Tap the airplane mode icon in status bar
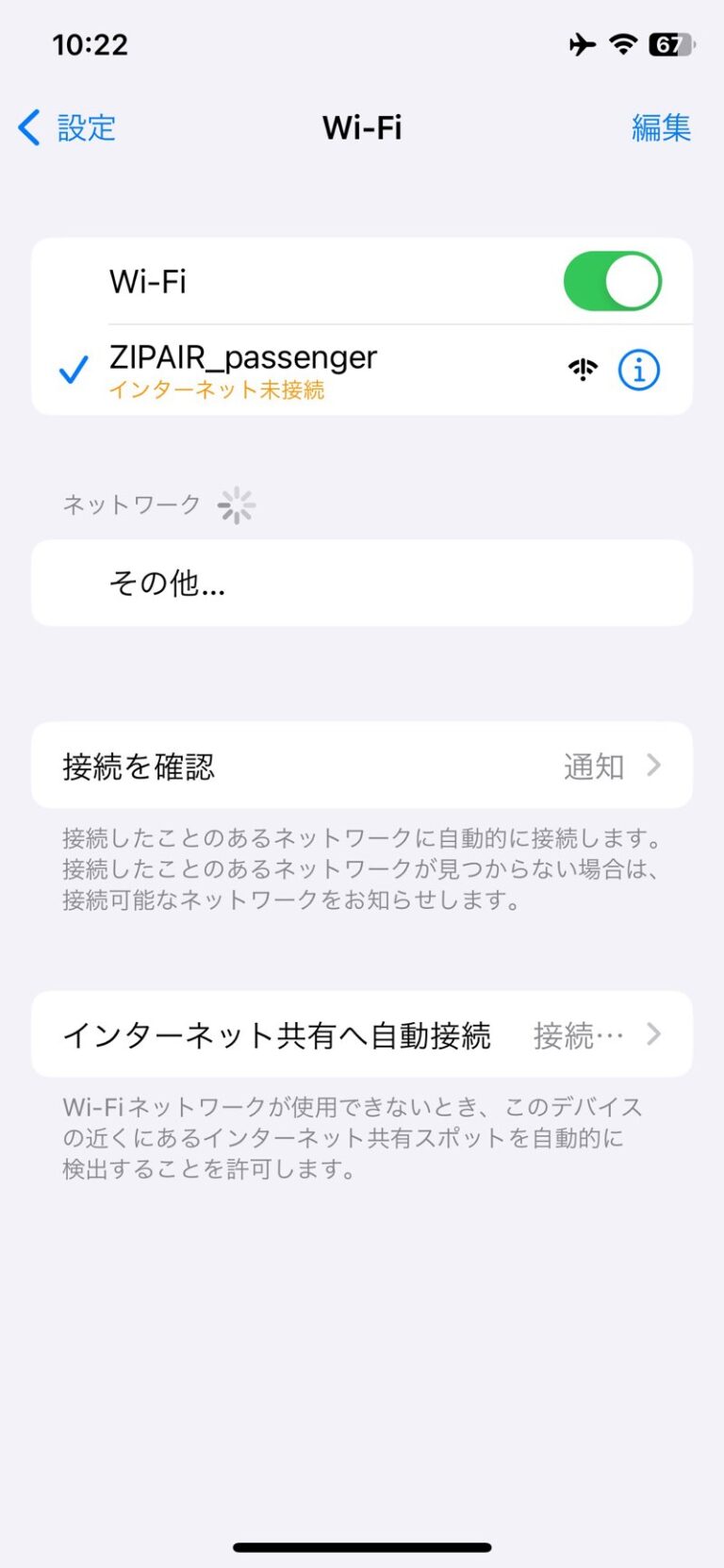This screenshot has width=724, height=1568. [586, 43]
